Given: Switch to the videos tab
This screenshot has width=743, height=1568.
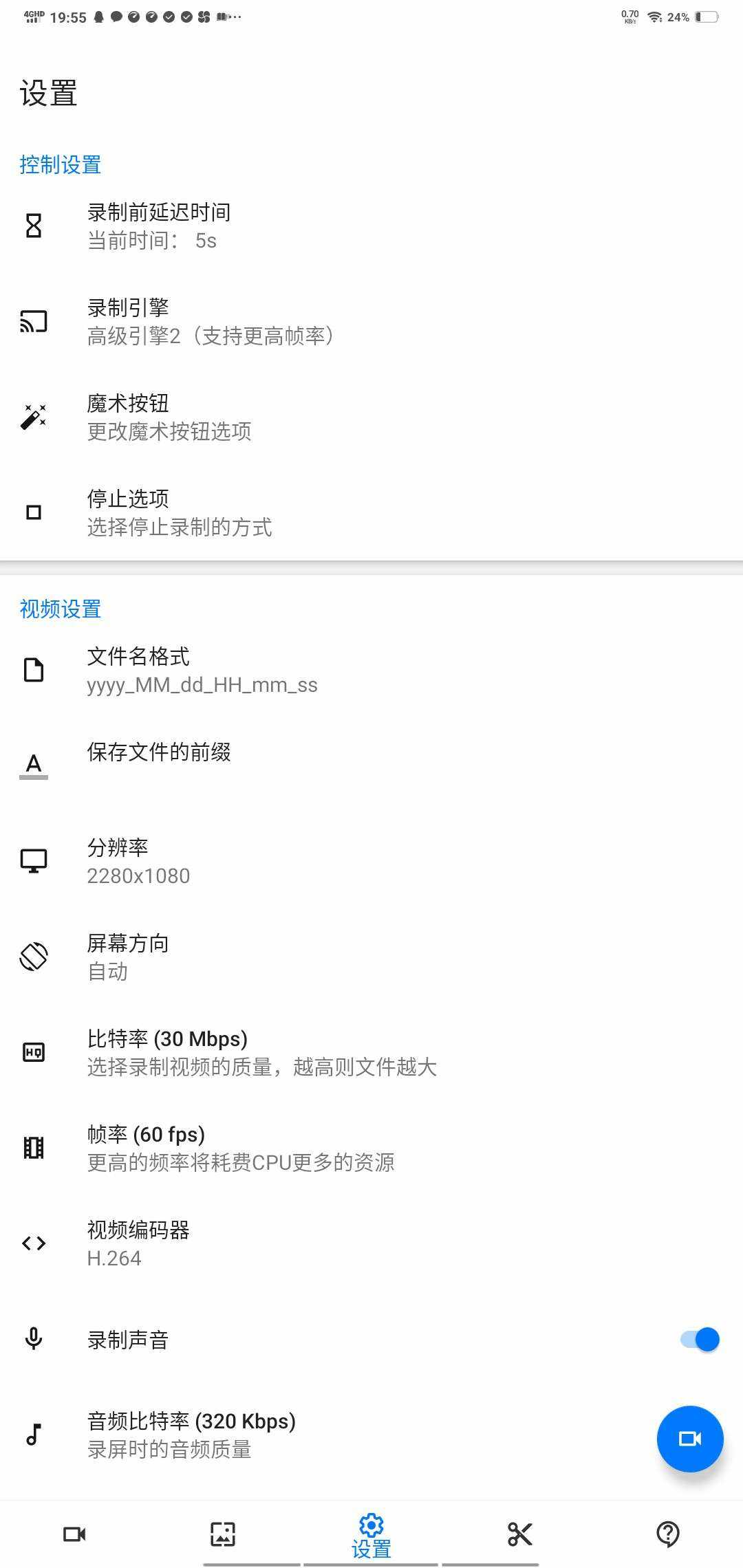Looking at the screenshot, I should pyautogui.click(x=74, y=1534).
